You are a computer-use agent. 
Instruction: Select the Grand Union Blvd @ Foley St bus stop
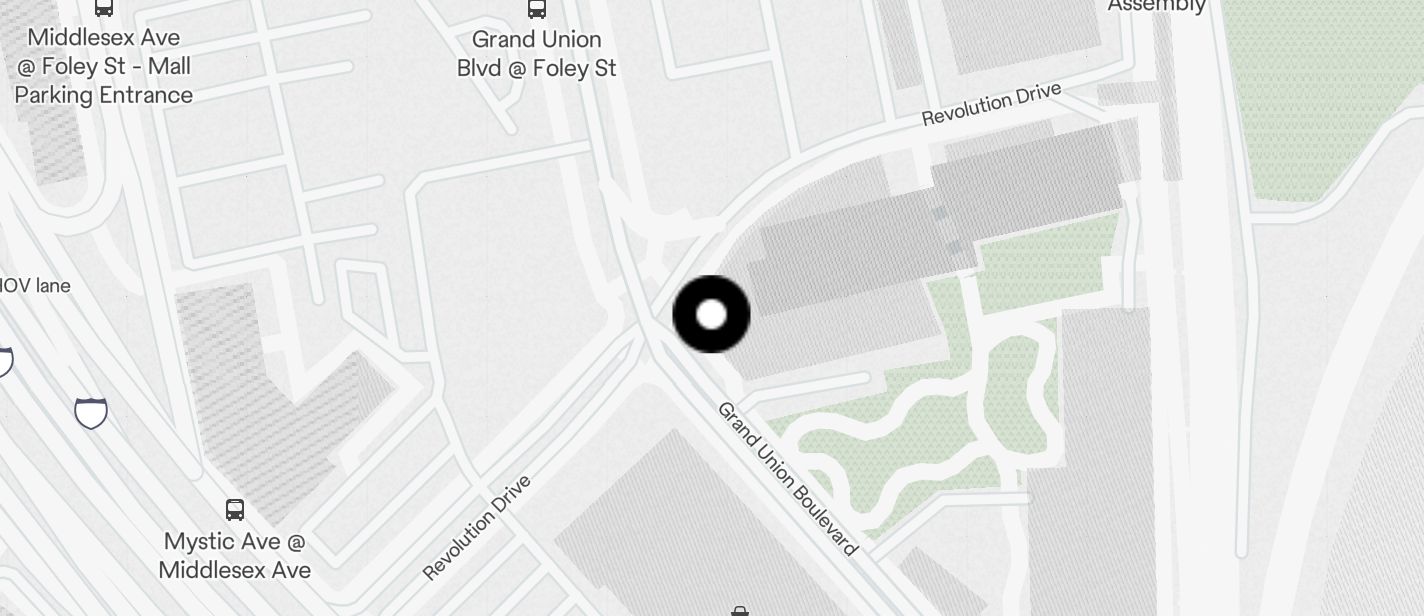537,9
